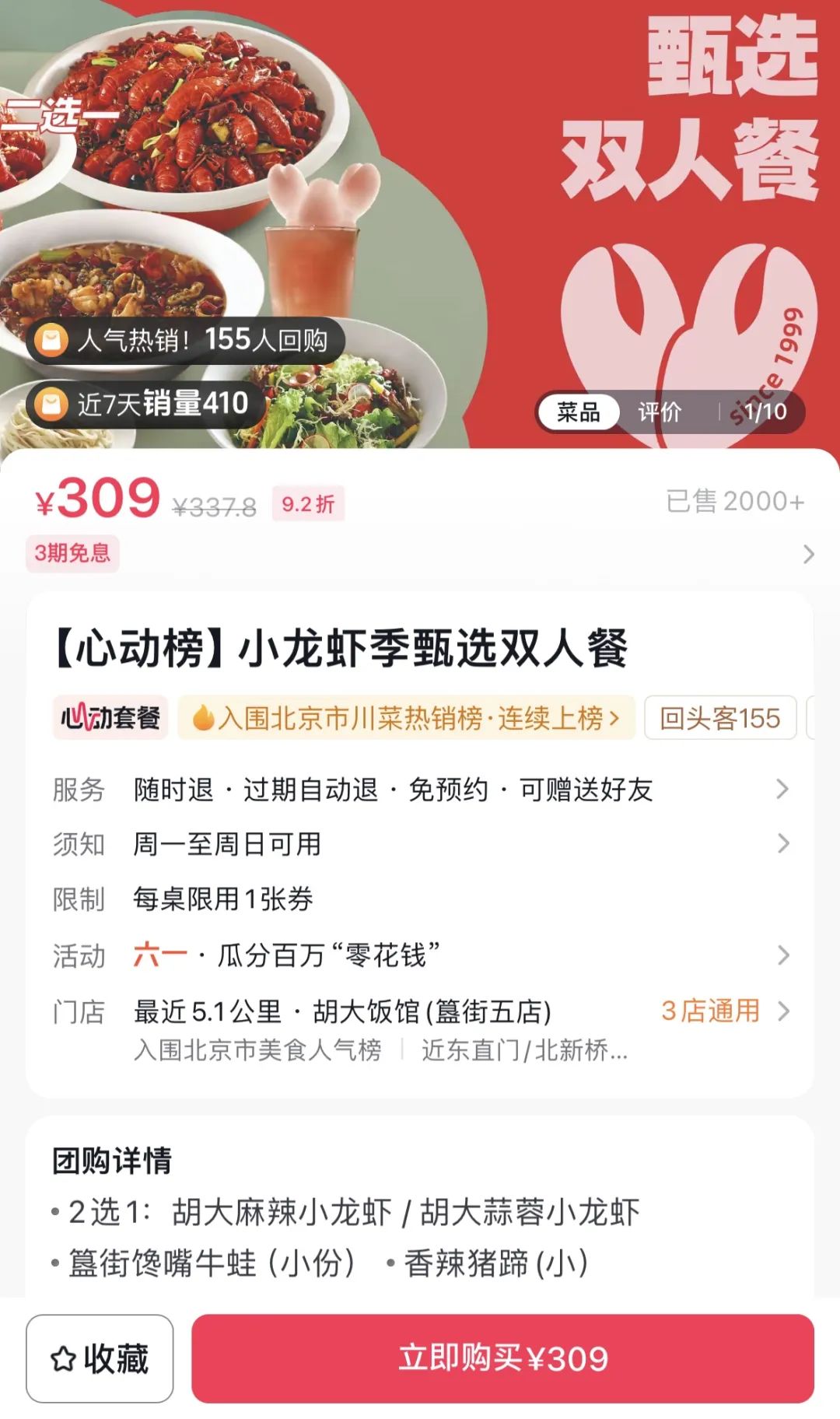The image size is (840, 1419).
Task: Open the 入围北京市川菜热销榜 ranking link
Action: pos(406,717)
